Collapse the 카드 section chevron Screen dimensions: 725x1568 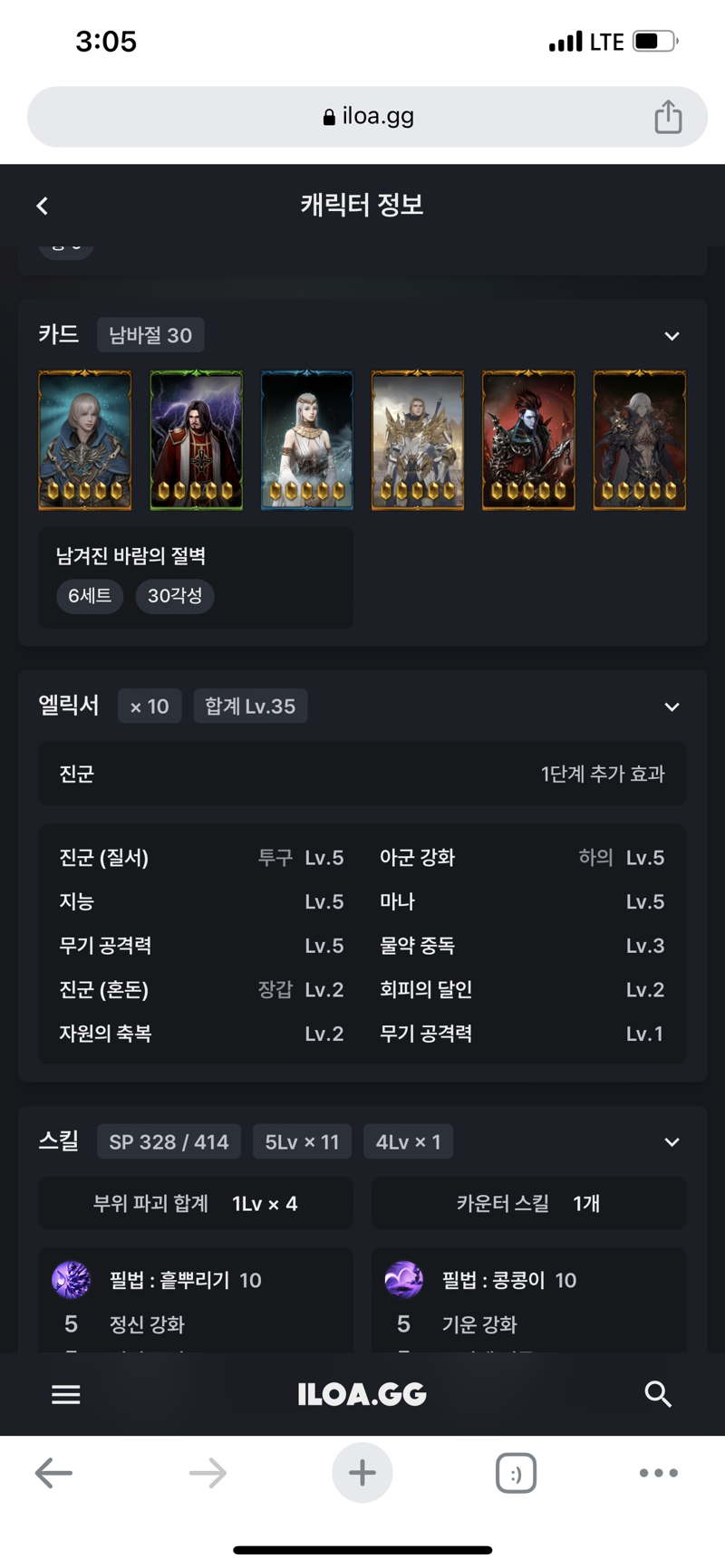pos(672,336)
